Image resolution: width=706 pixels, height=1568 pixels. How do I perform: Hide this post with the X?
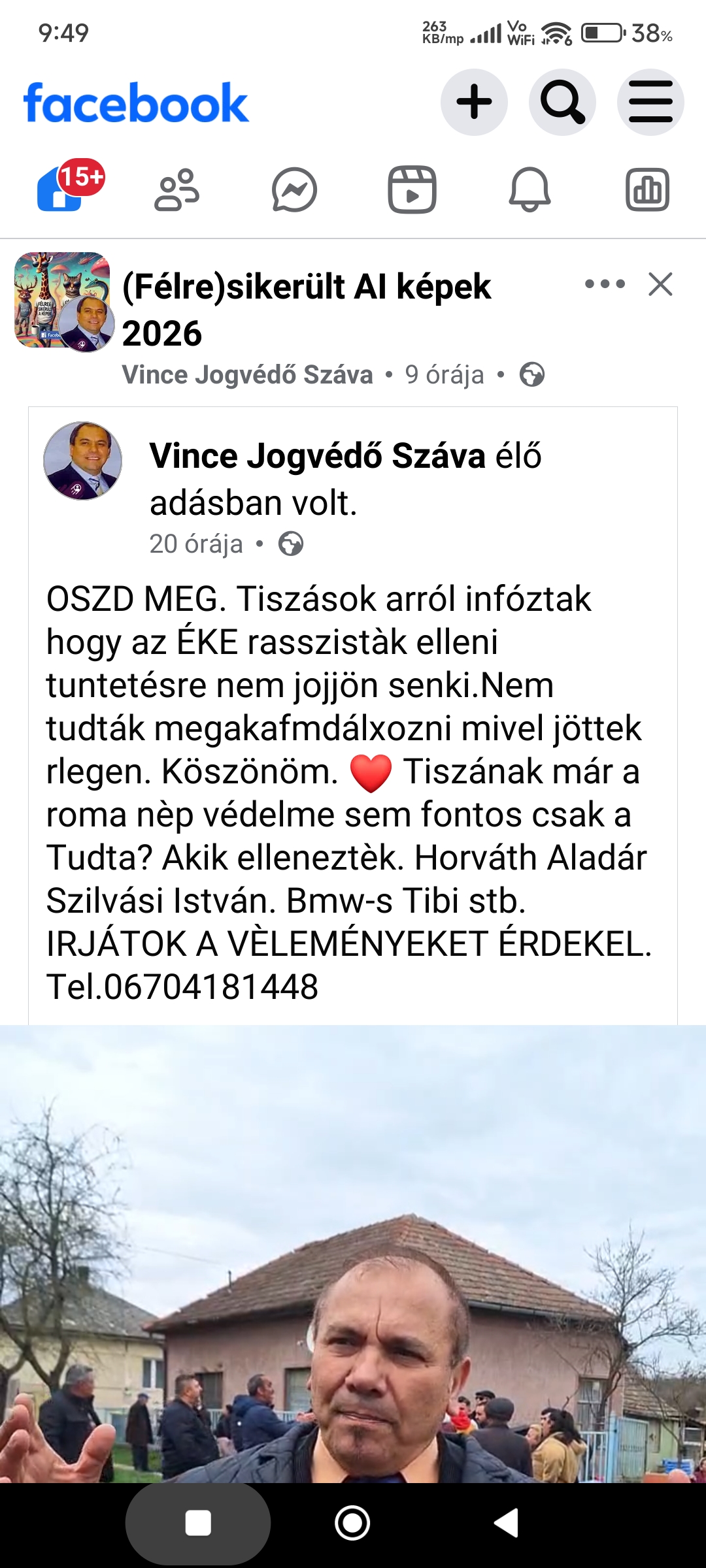tap(660, 284)
